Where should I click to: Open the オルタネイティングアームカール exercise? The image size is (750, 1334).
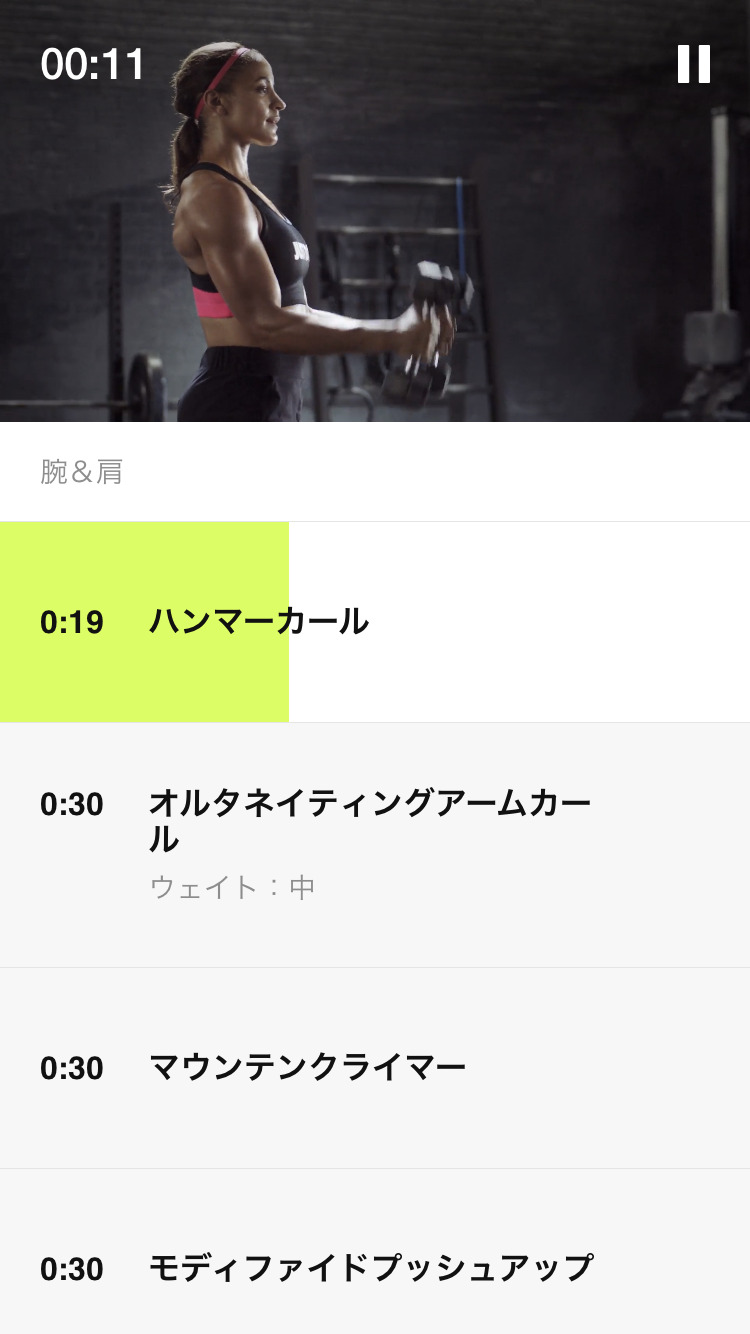[375, 844]
